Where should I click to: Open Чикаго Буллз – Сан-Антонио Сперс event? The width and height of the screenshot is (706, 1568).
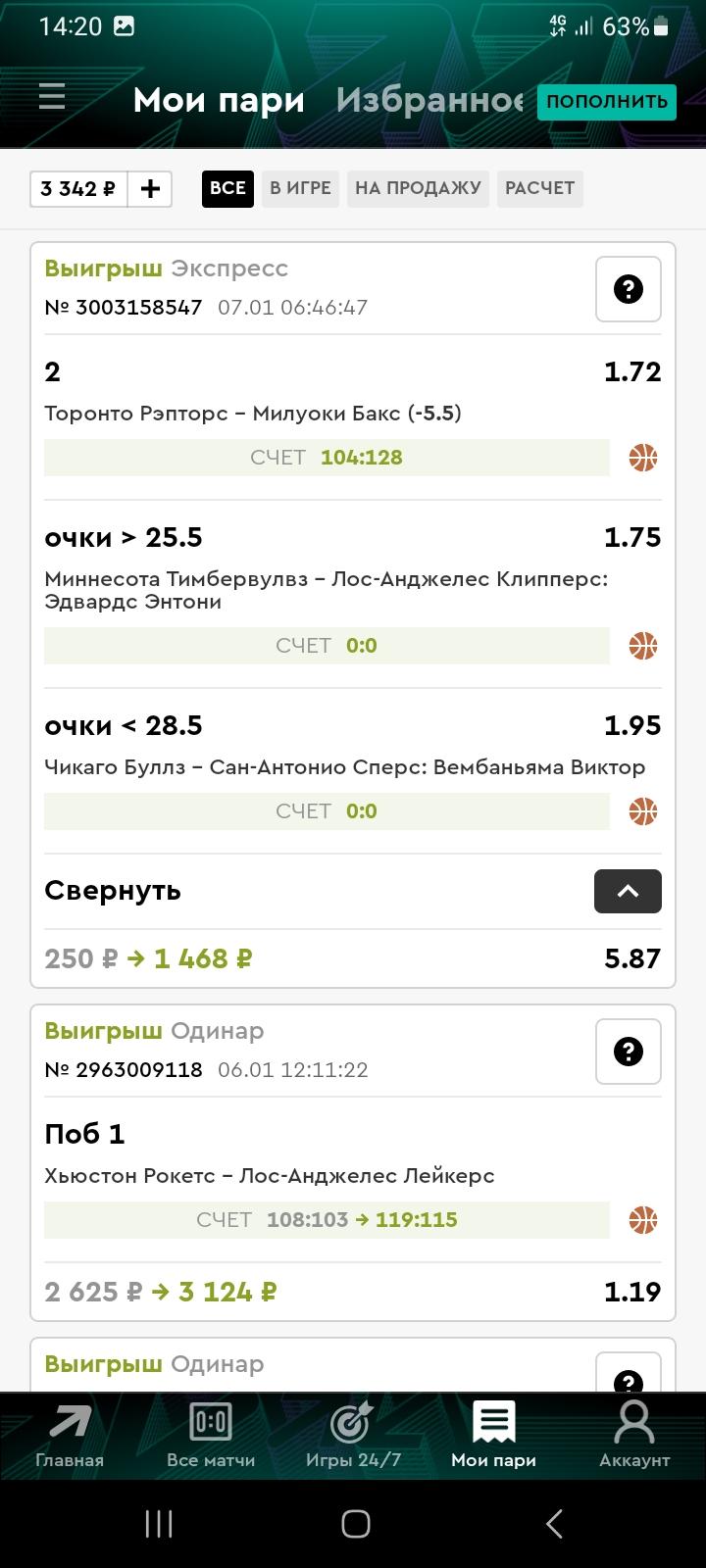(345, 767)
